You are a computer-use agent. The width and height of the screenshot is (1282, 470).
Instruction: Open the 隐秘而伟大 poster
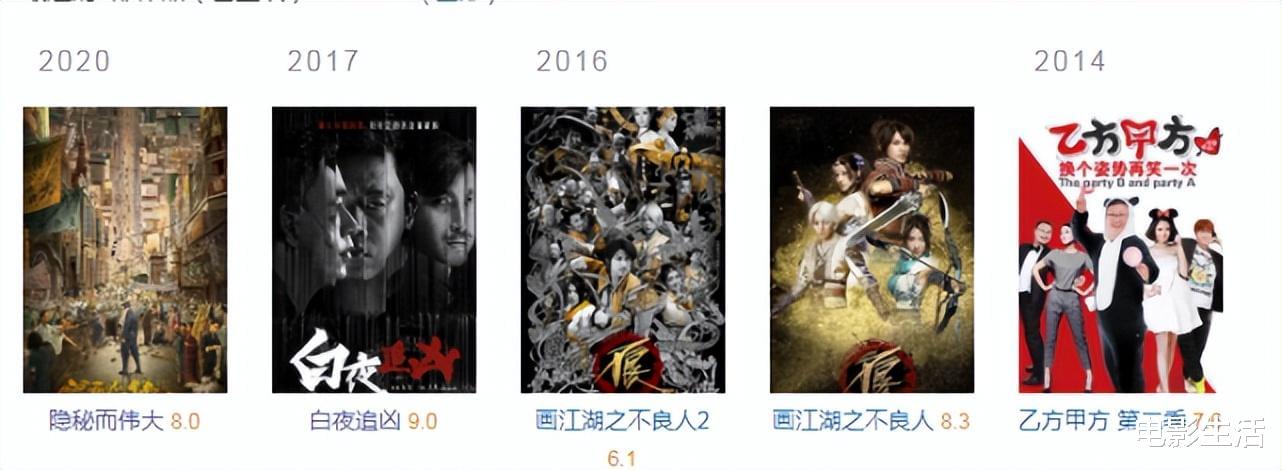125,250
